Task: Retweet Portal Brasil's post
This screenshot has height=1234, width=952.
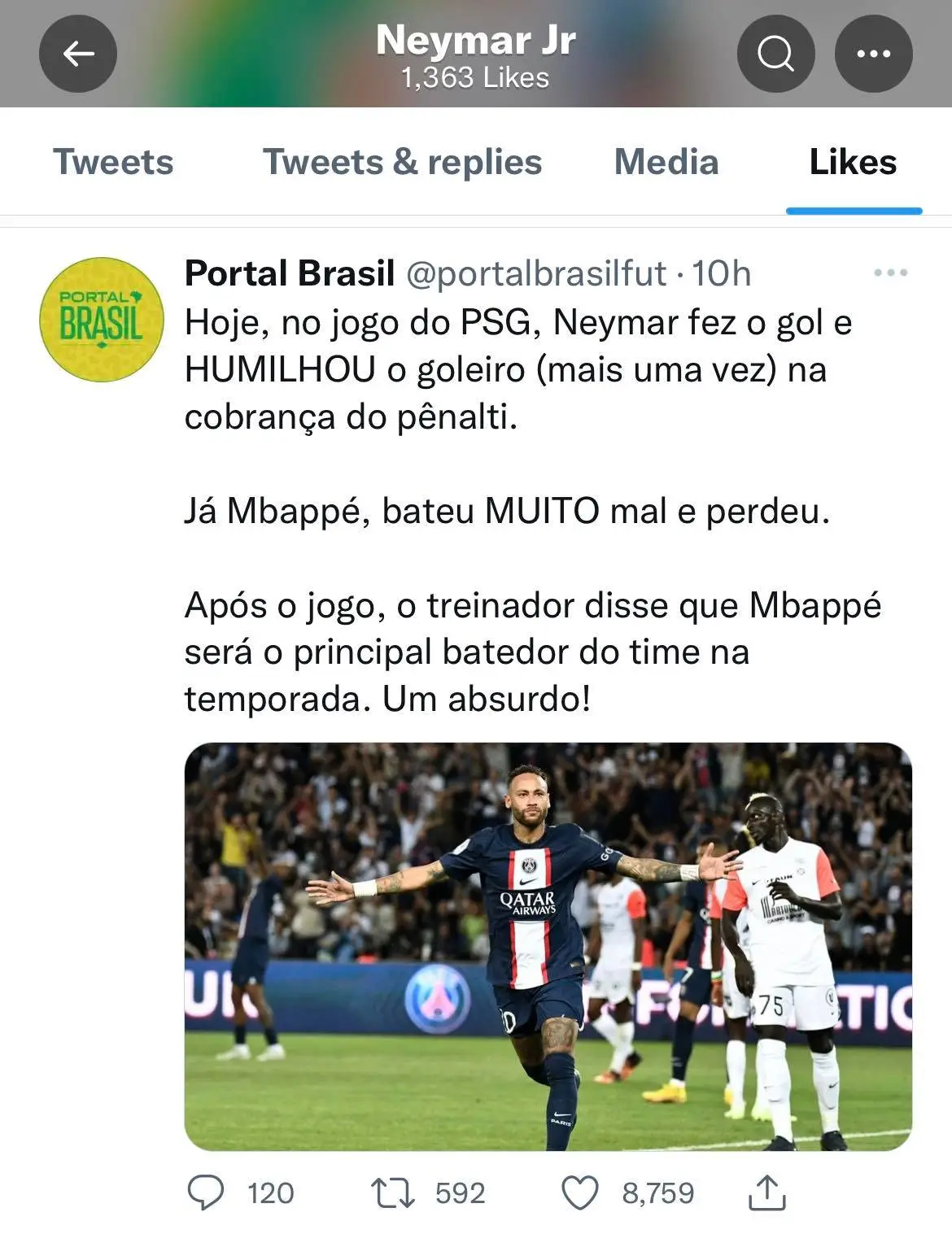Action: tap(391, 1193)
